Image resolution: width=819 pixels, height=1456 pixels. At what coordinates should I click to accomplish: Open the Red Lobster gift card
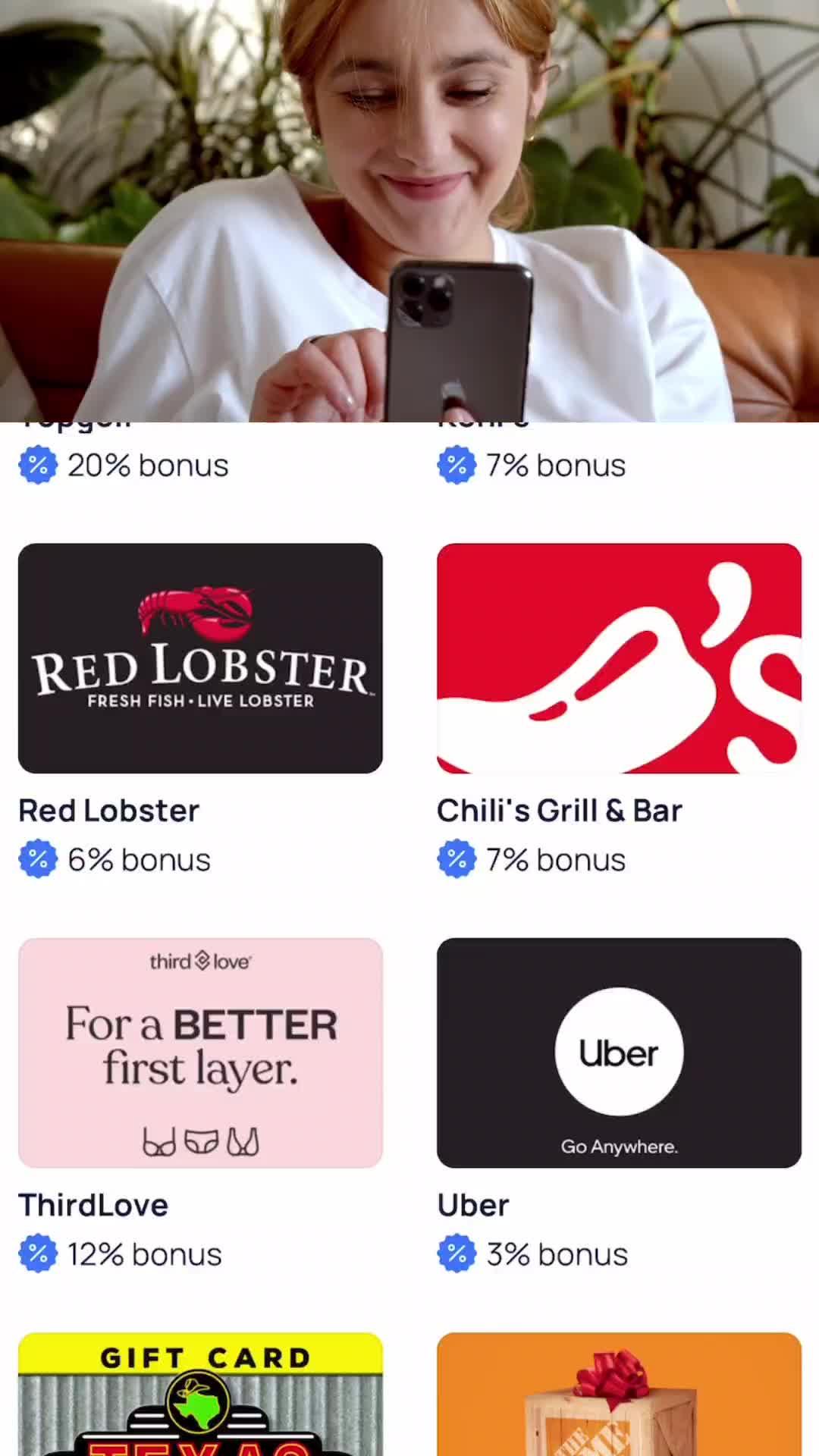click(x=200, y=657)
